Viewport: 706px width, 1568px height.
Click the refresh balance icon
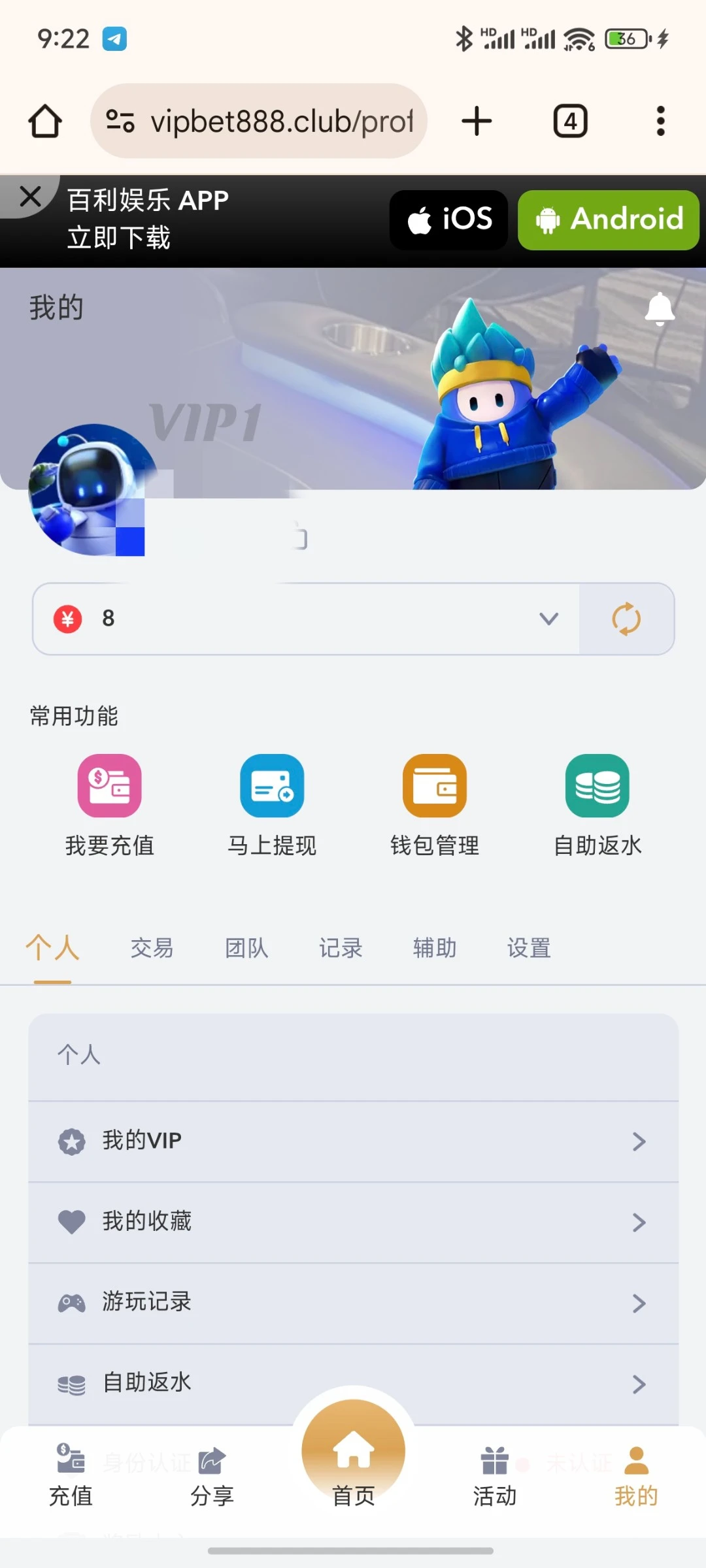626,618
